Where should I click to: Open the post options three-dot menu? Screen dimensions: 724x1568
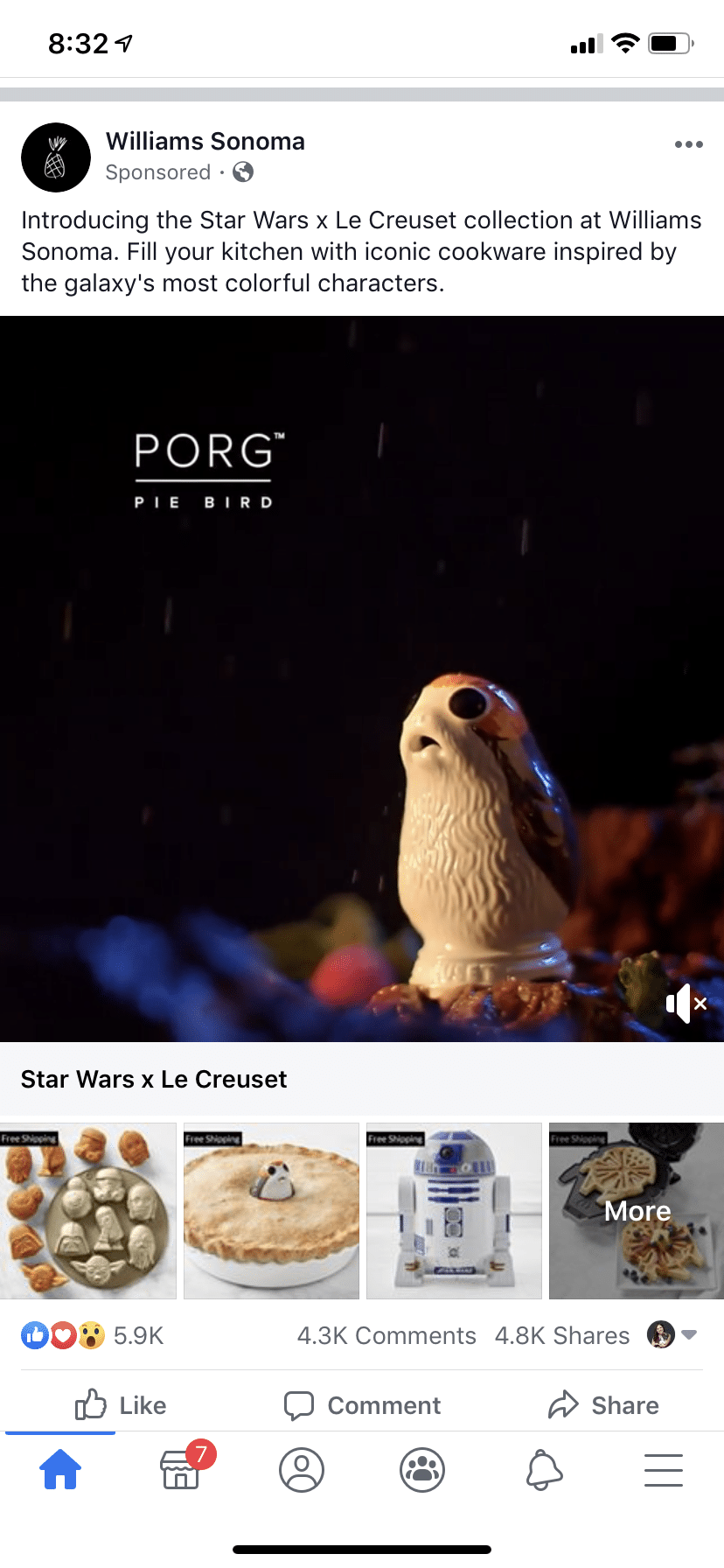coord(688,144)
